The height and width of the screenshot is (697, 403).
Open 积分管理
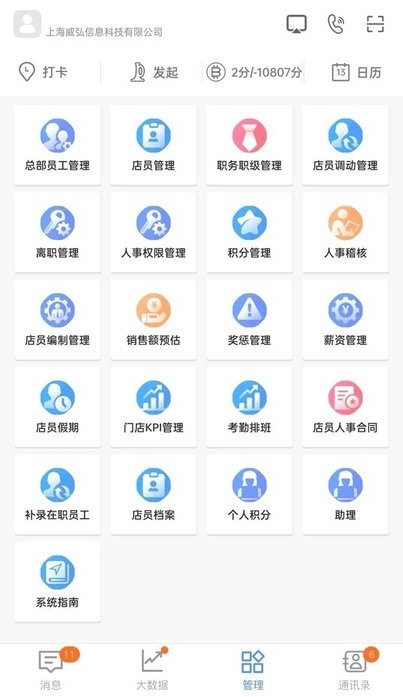249,232
